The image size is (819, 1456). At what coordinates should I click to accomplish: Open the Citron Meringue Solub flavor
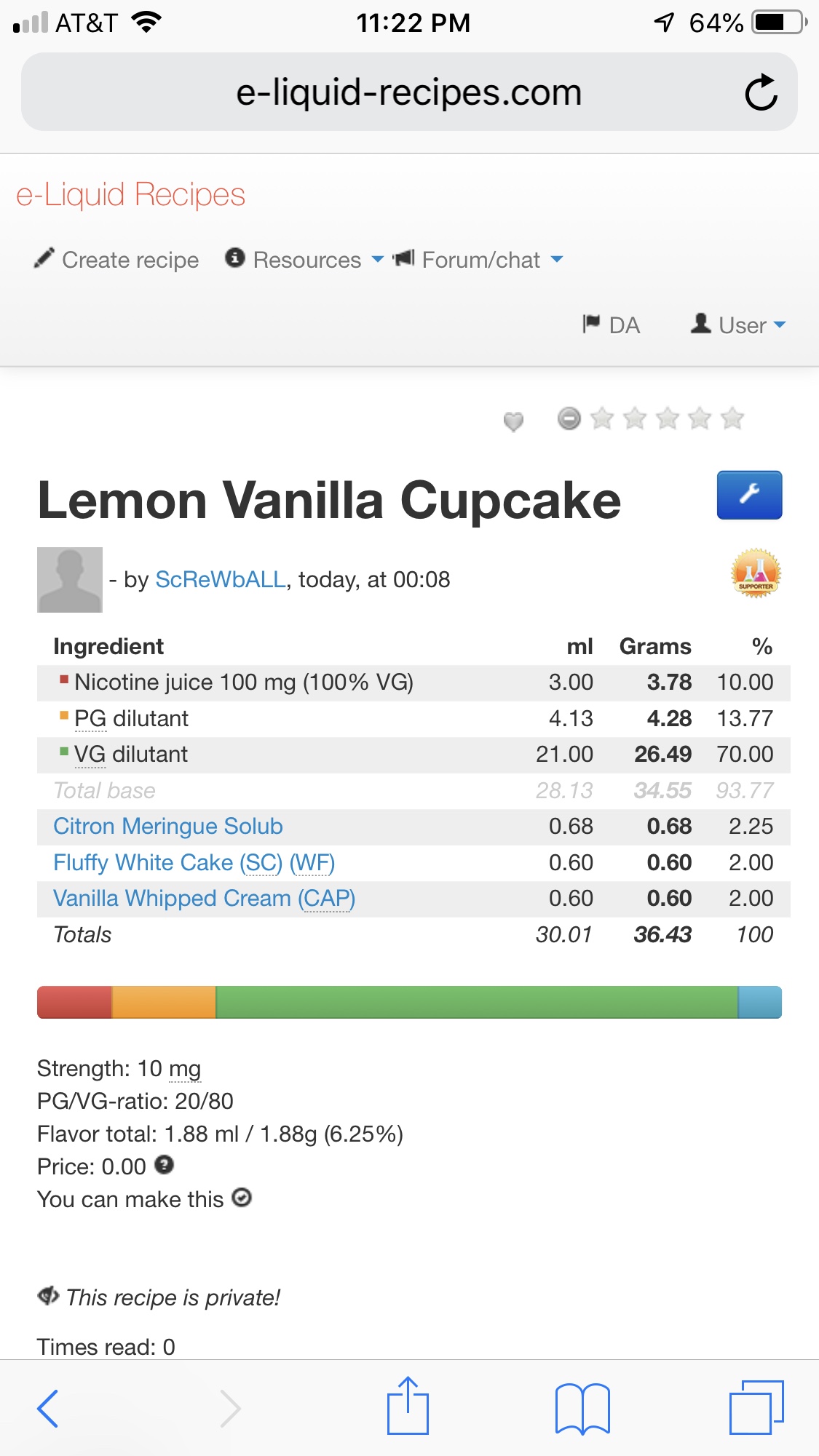[x=168, y=827]
